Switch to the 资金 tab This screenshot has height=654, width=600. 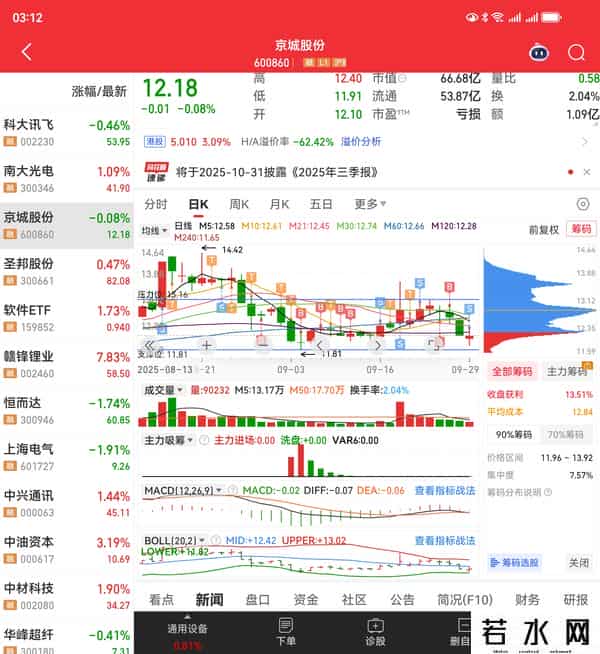305,599
